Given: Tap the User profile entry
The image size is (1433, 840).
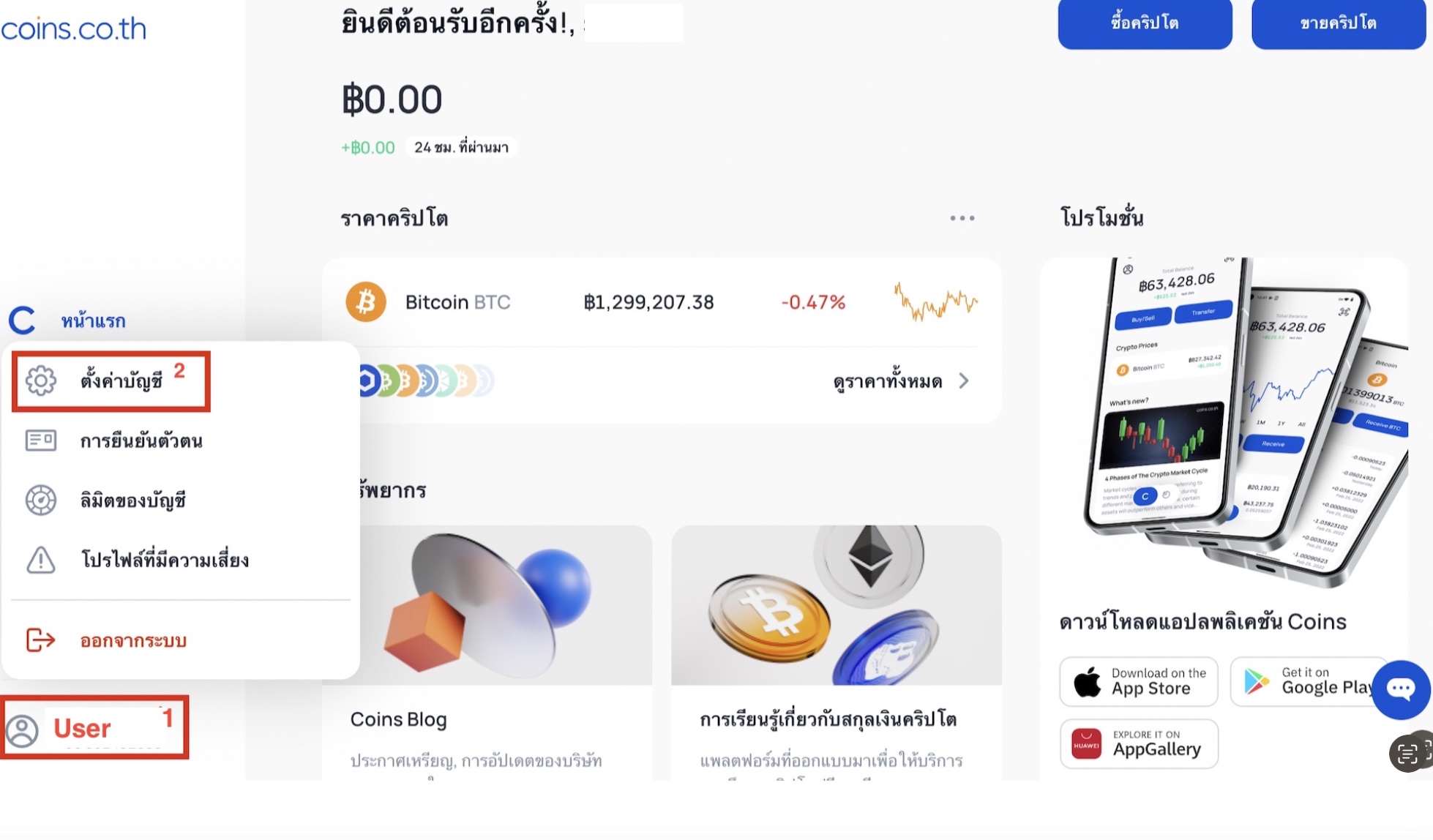Looking at the screenshot, I should pyautogui.click(x=82, y=728).
